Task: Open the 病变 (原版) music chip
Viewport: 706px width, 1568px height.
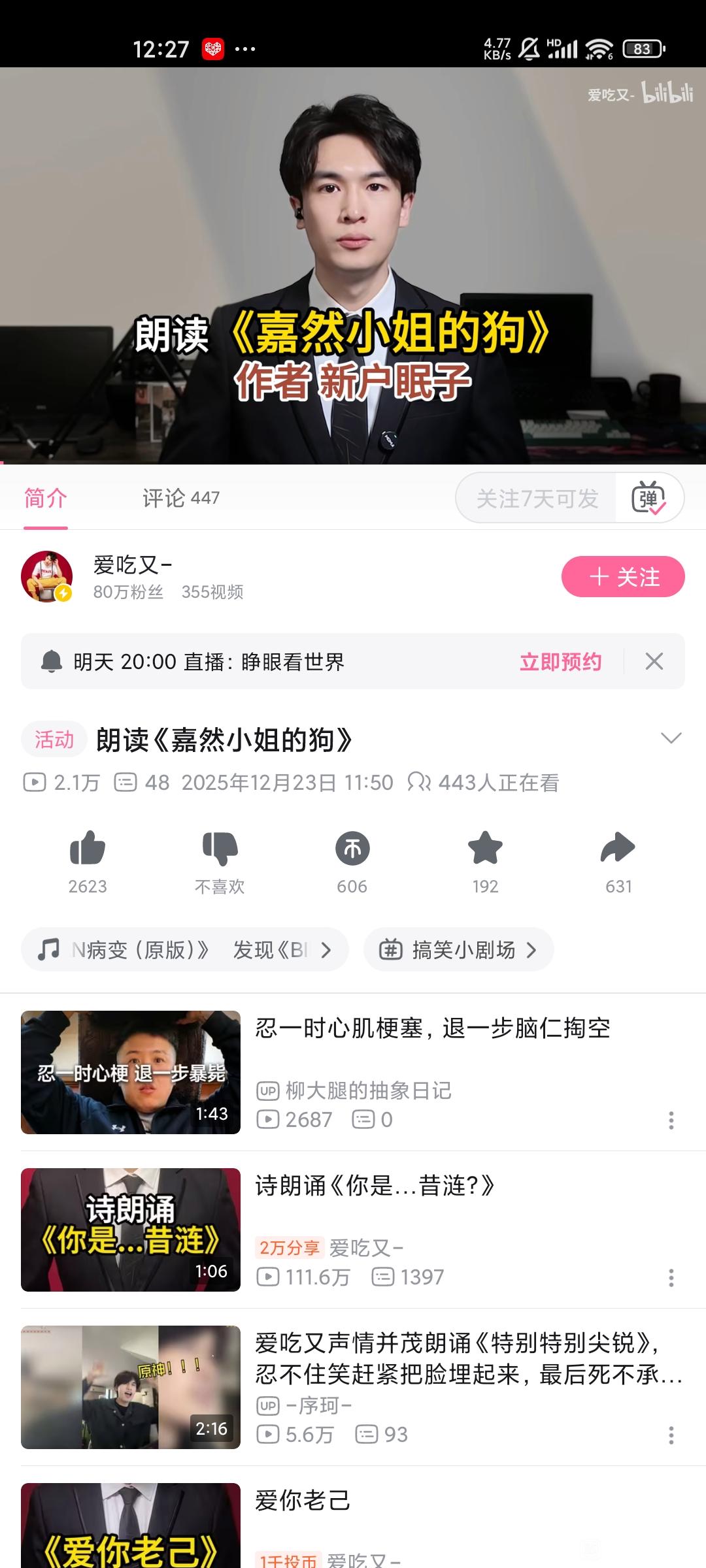Action: (184, 949)
